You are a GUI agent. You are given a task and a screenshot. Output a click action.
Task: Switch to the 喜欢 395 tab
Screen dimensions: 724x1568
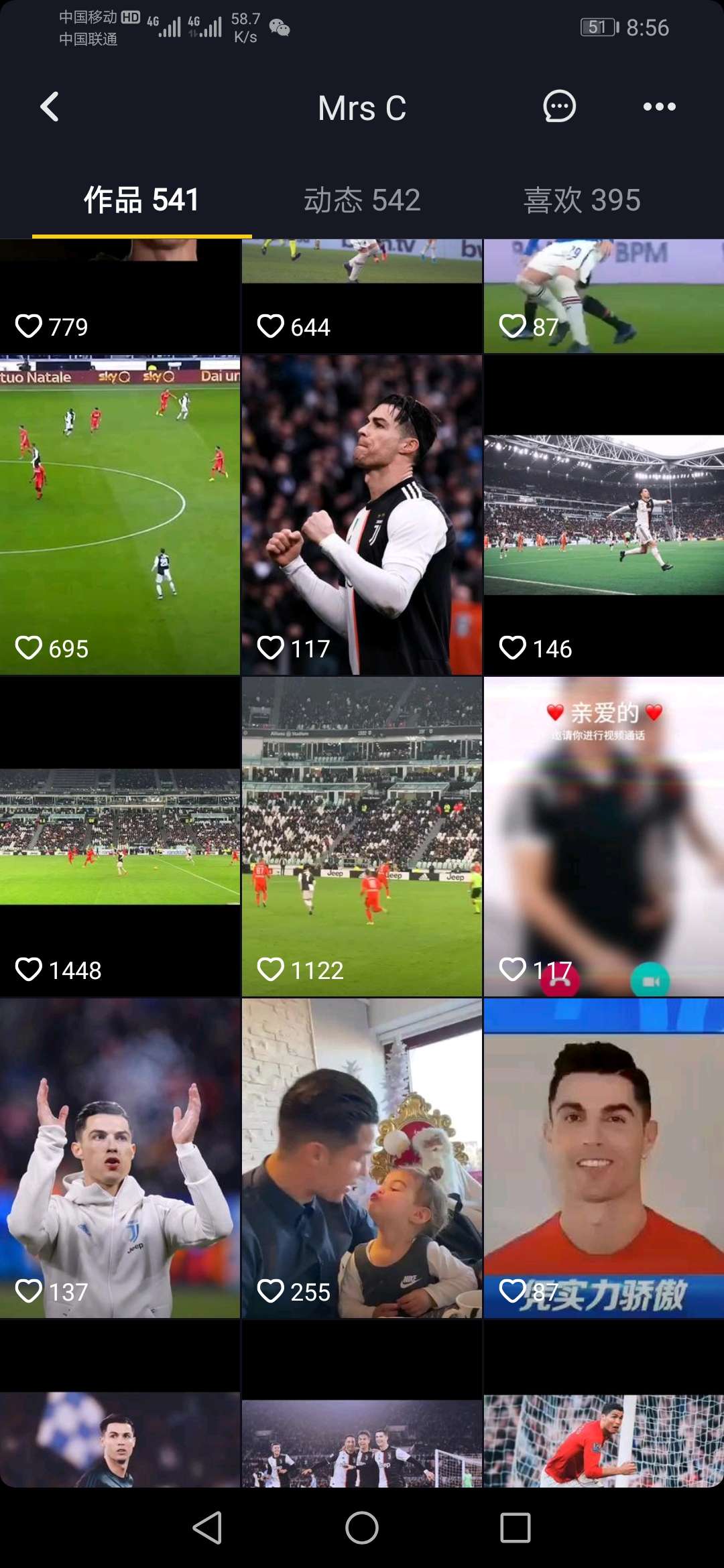click(582, 200)
